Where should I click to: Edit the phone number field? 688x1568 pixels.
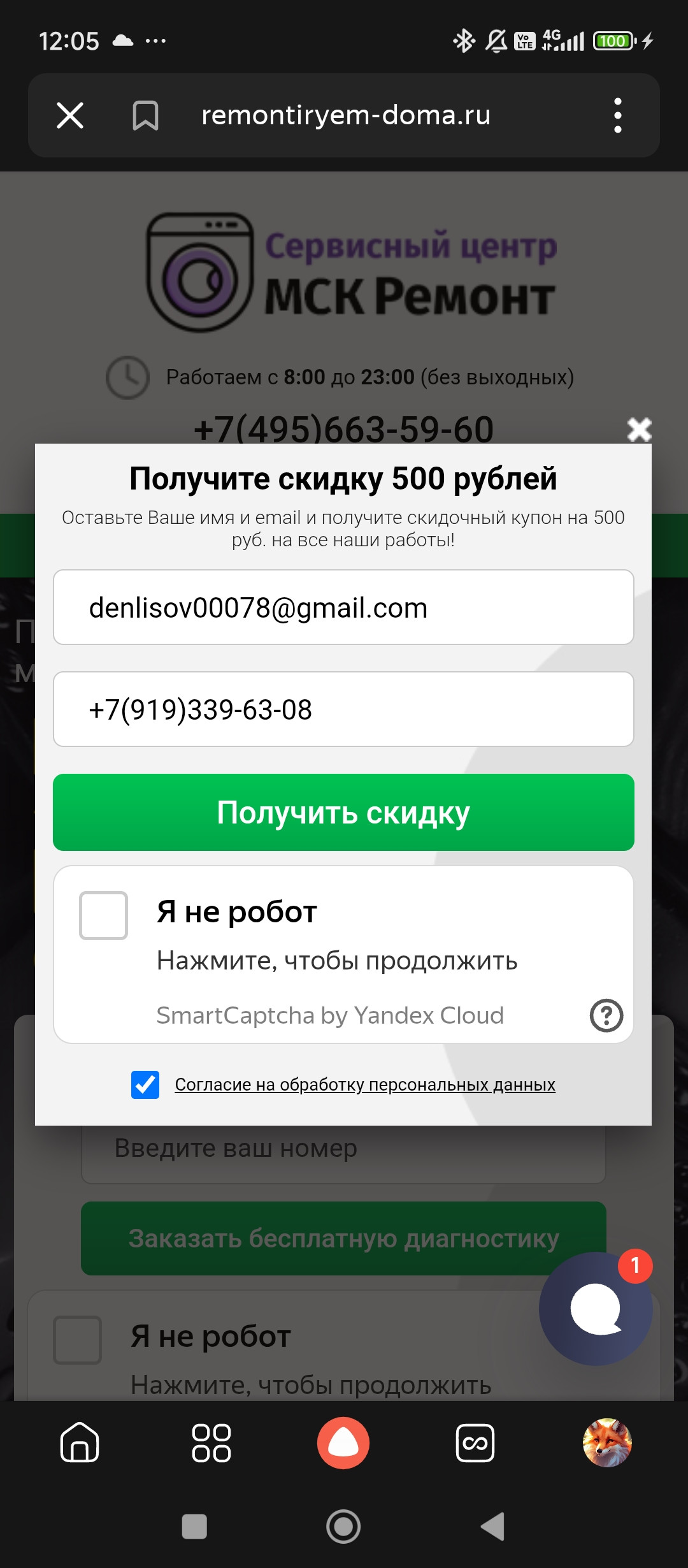pos(343,709)
